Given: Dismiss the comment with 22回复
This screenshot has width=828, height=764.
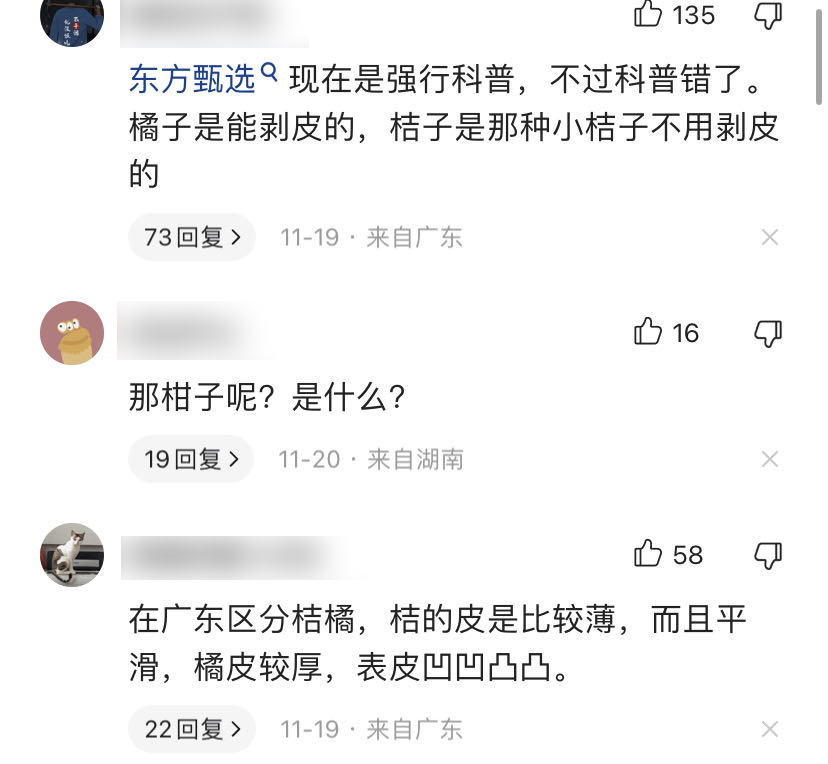Looking at the screenshot, I should (769, 729).
